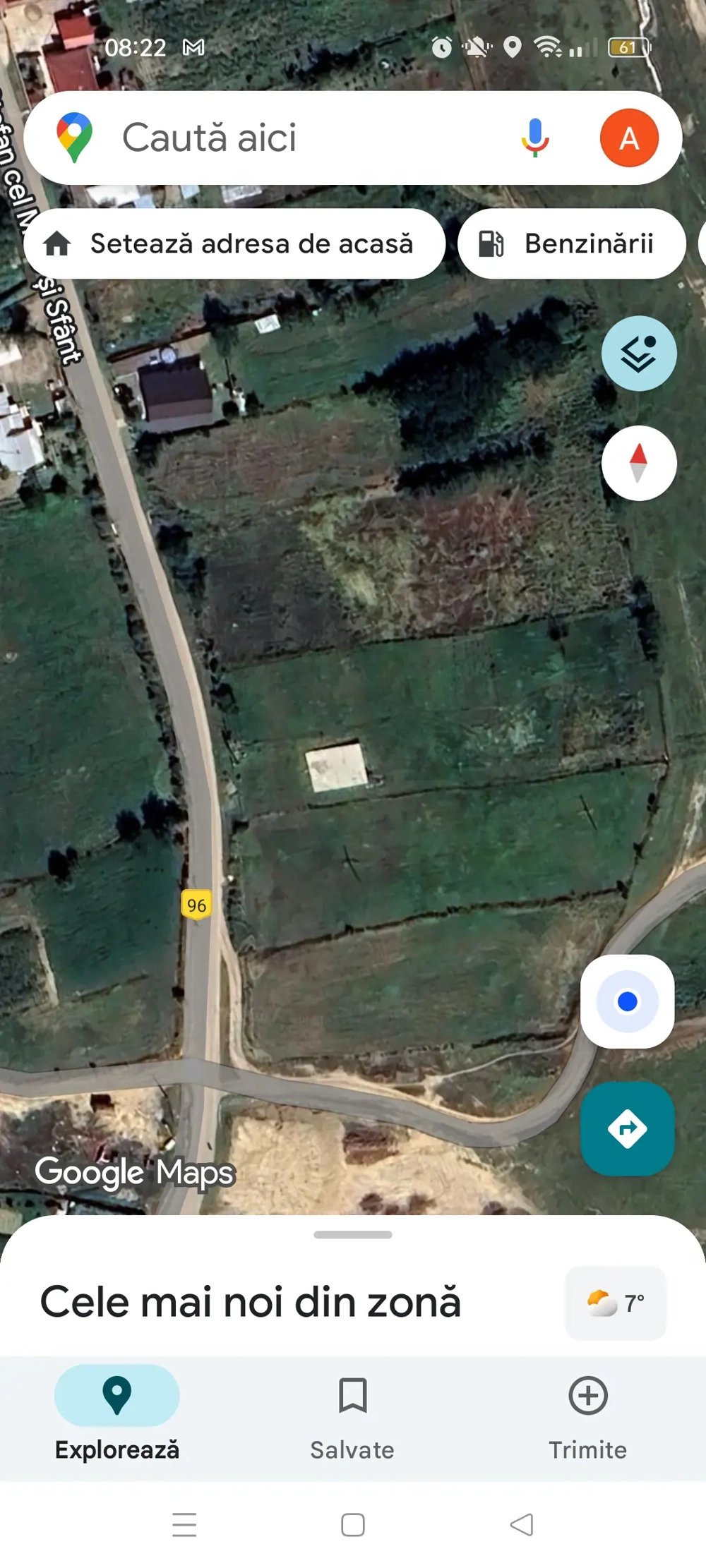This screenshot has width=706, height=1568.
Task: Start a voice search with the microphone
Action: (534, 137)
